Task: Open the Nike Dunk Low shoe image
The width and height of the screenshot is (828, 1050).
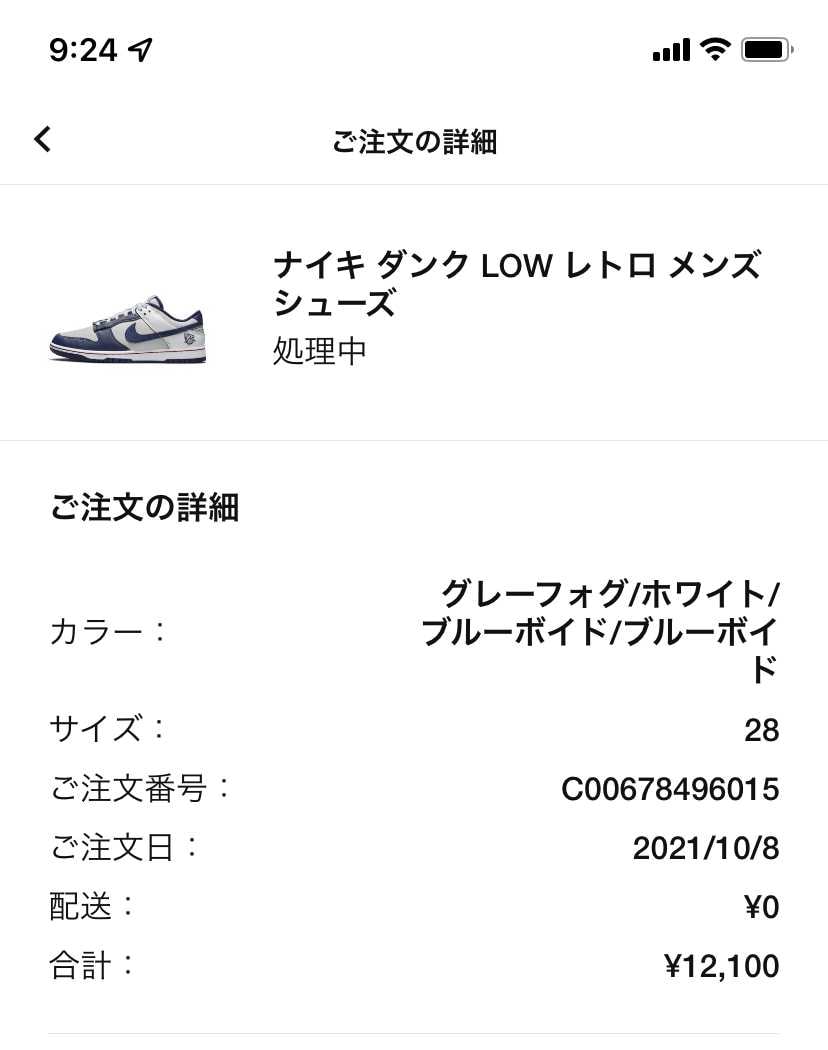Action: [127, 328]
